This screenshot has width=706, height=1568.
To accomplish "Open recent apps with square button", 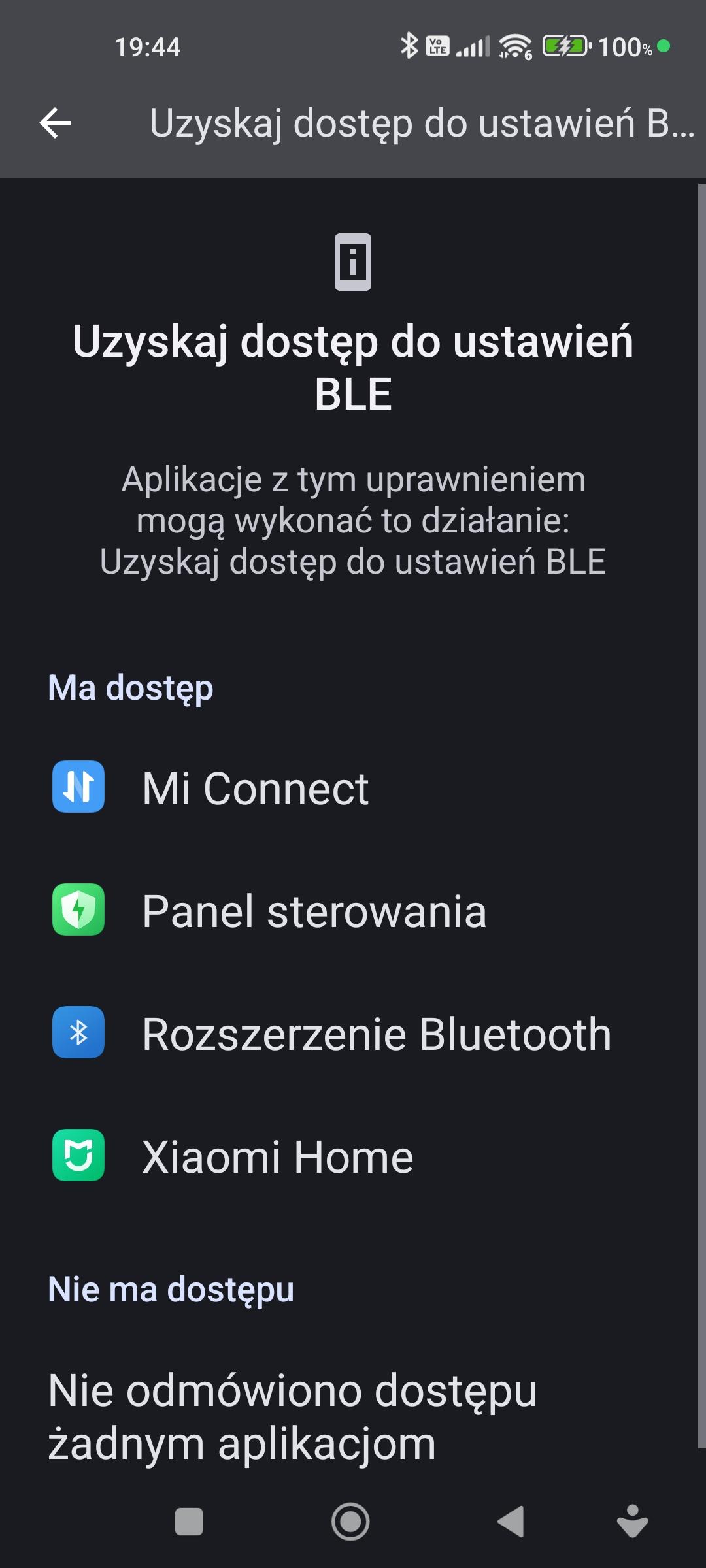I will [x=189, y=1521].
